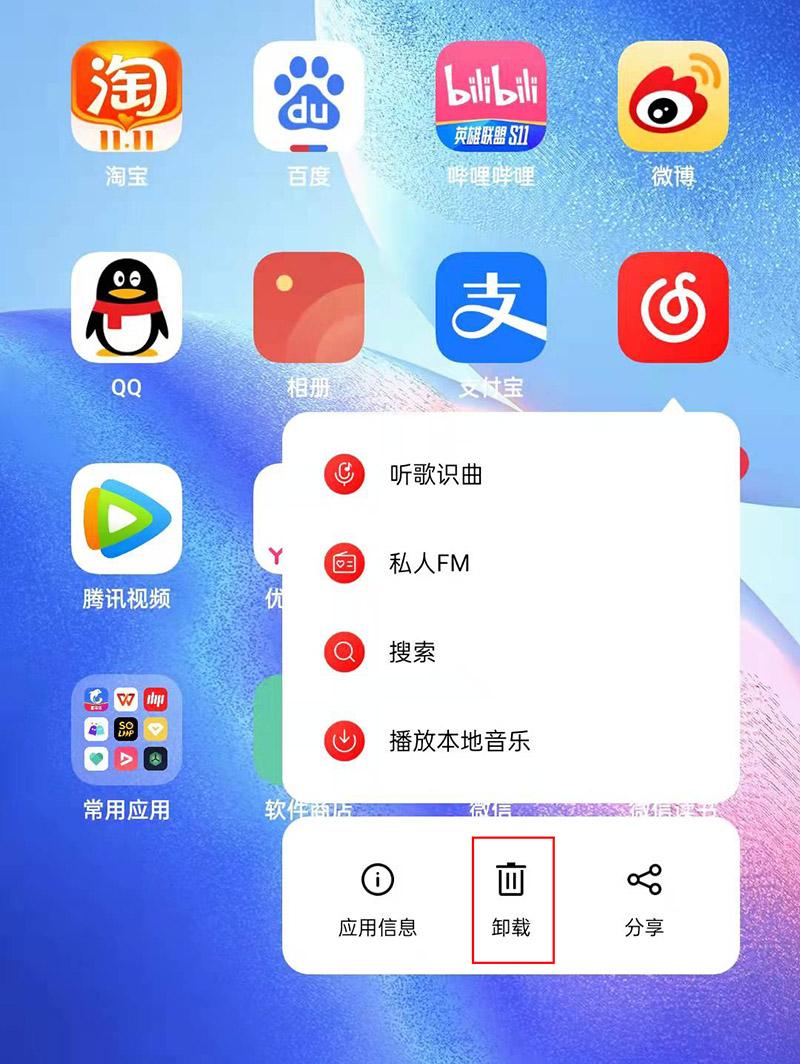Open 腾讯视频 app
The image size is (800, 1064).
pos(126,518)
